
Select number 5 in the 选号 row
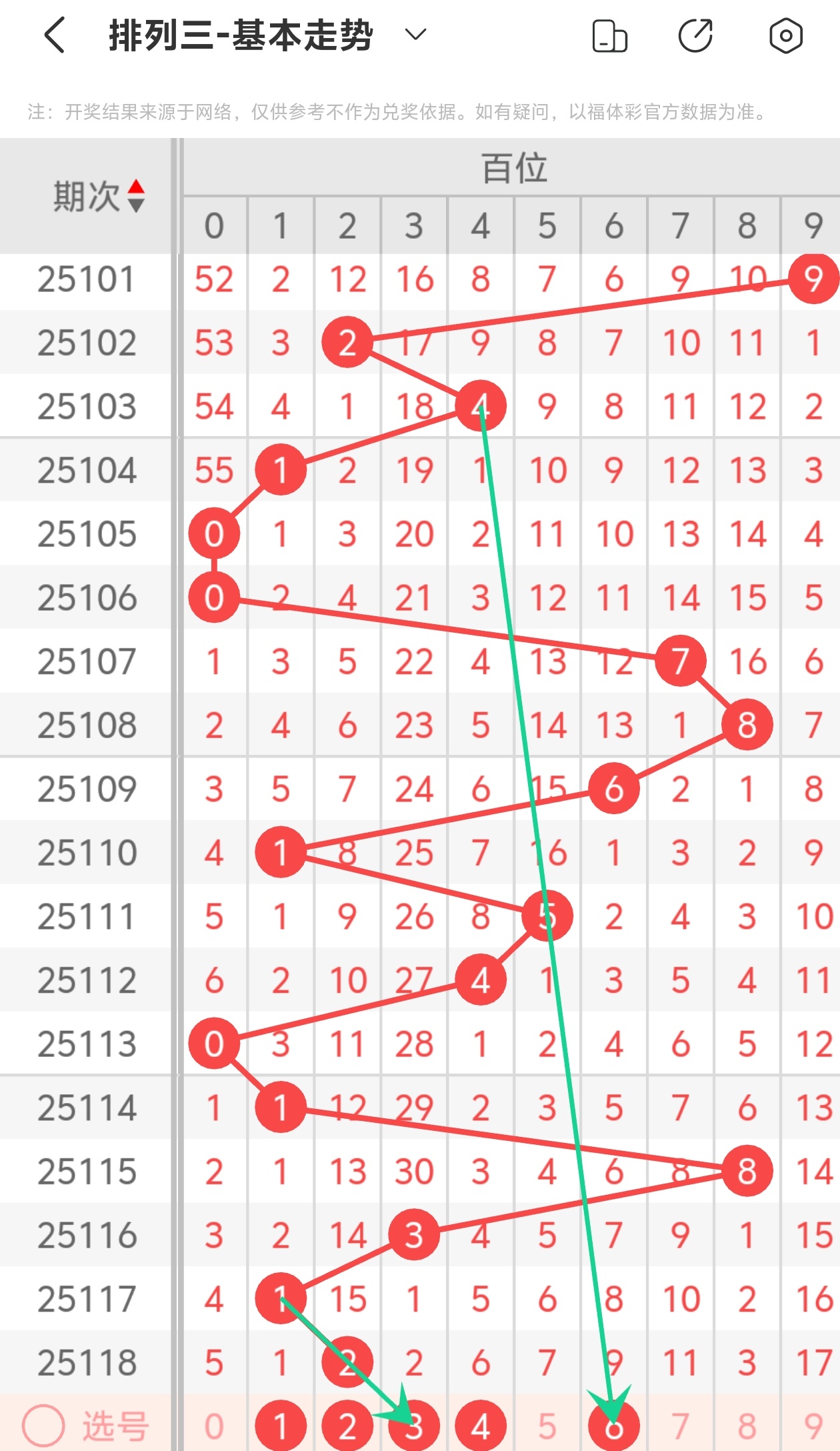click(547, 1426)
